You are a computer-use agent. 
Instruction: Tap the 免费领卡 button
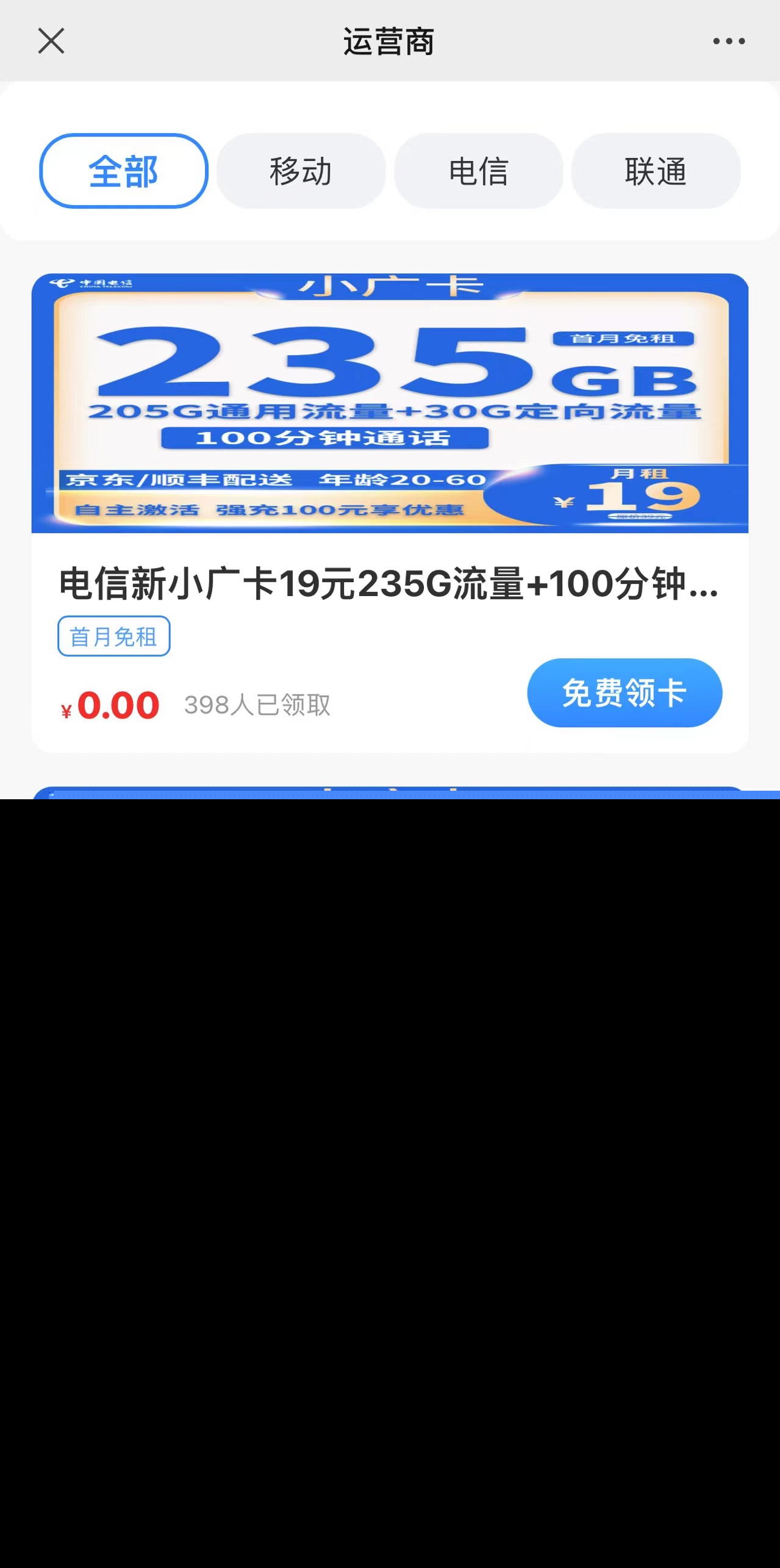click(624, 692)
